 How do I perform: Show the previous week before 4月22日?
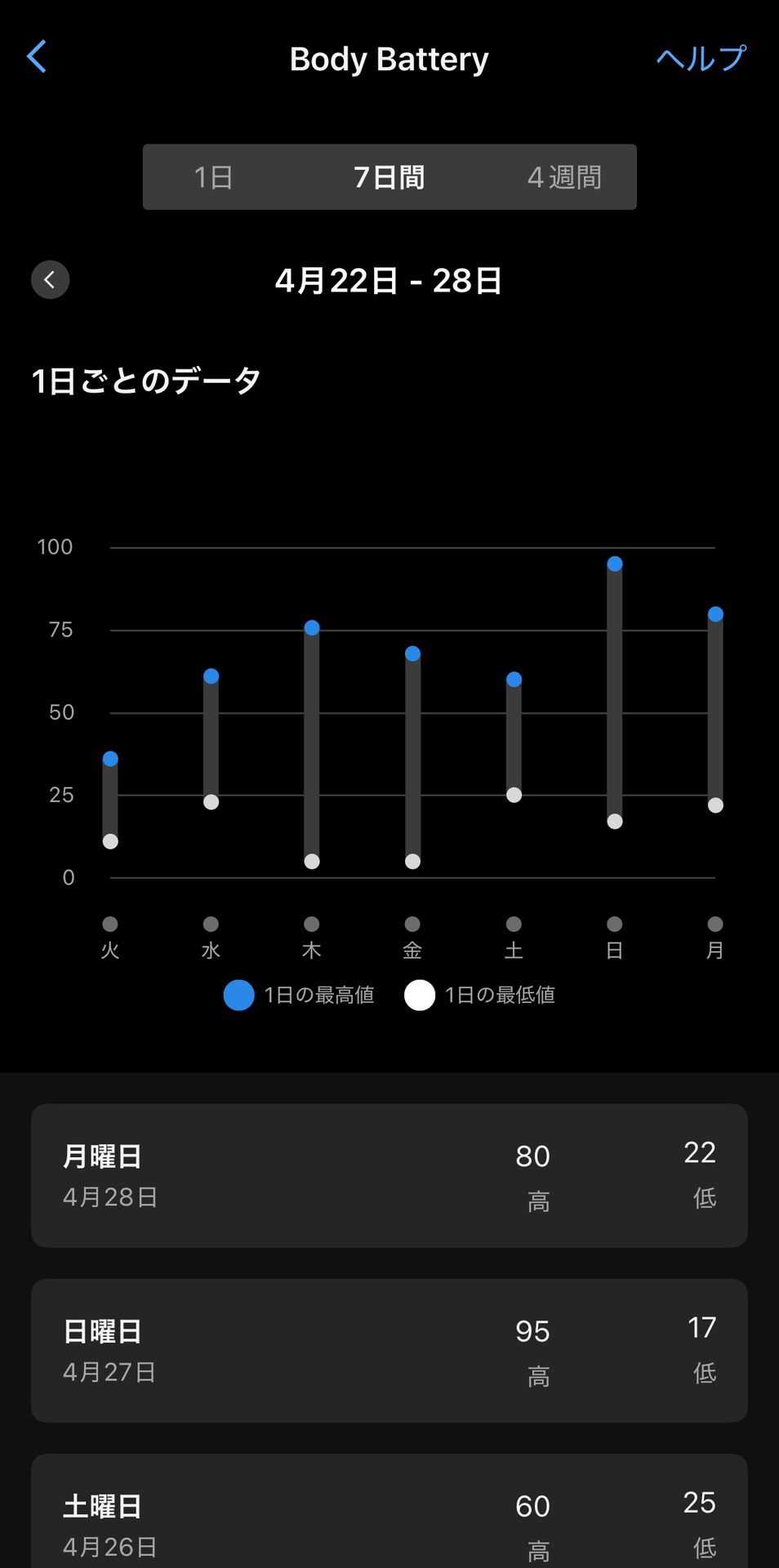point(51,280)
